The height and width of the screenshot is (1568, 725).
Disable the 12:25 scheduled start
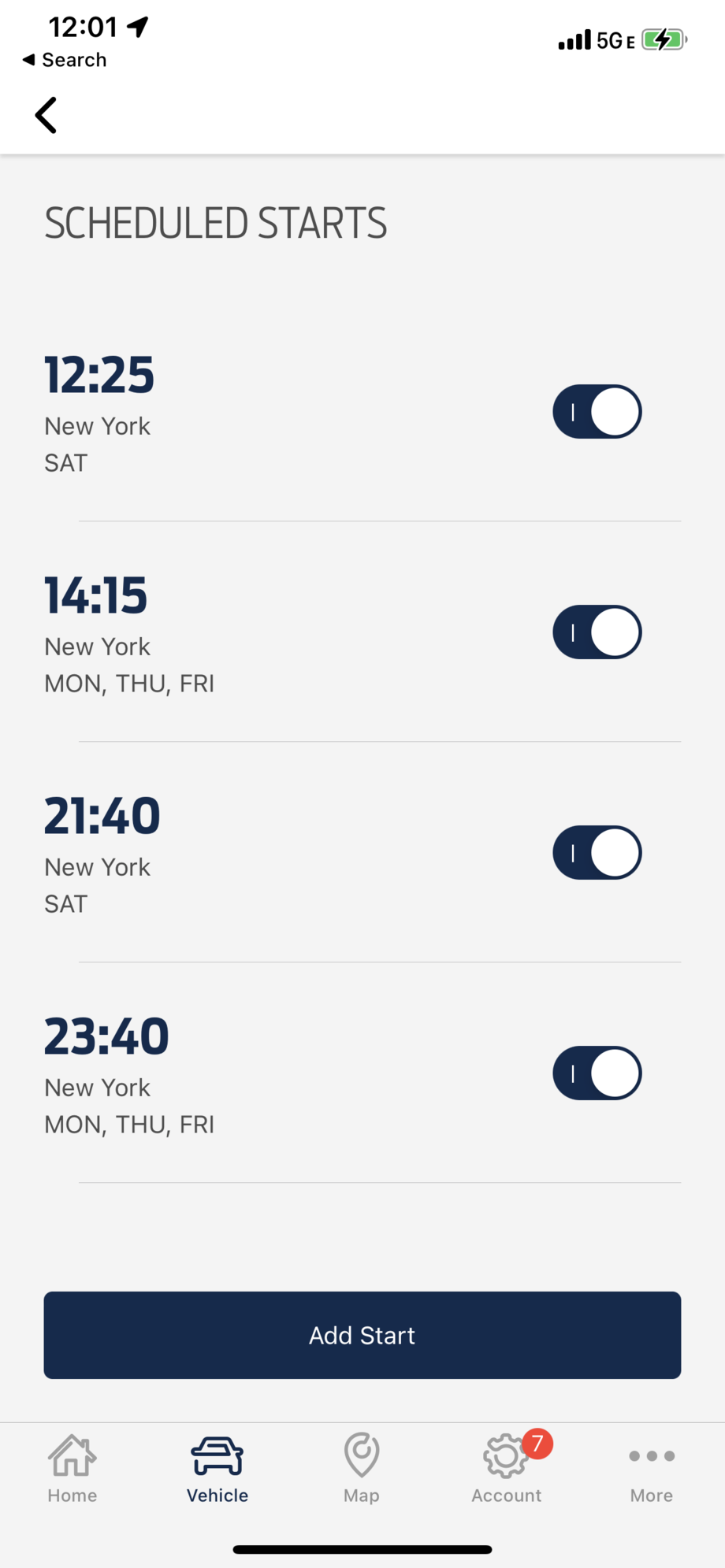(x=597, y=411)
